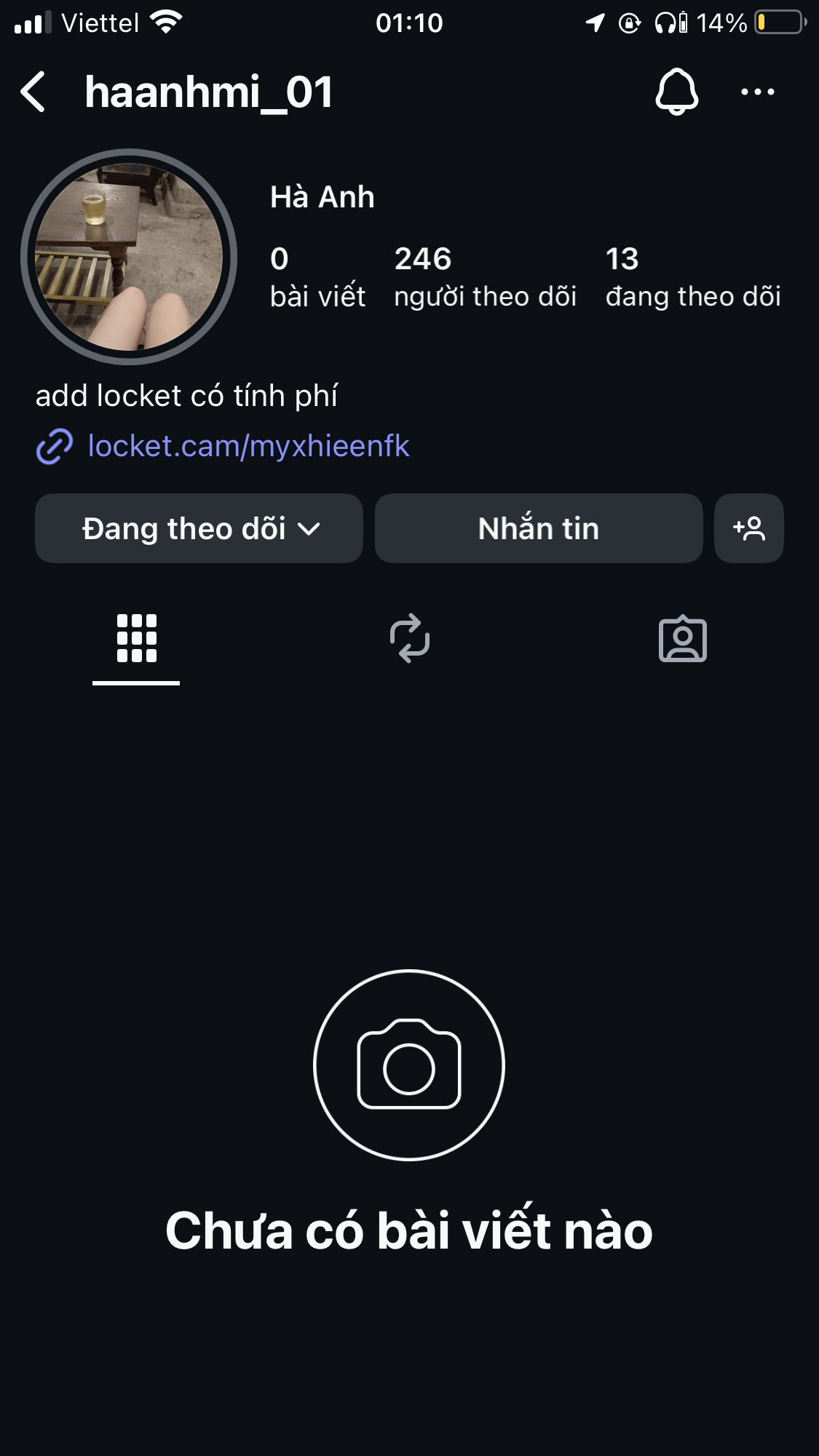The image size is (819, 1456).
Task: Switch to the tagged photos tab
Action: [x=682, y=639]
